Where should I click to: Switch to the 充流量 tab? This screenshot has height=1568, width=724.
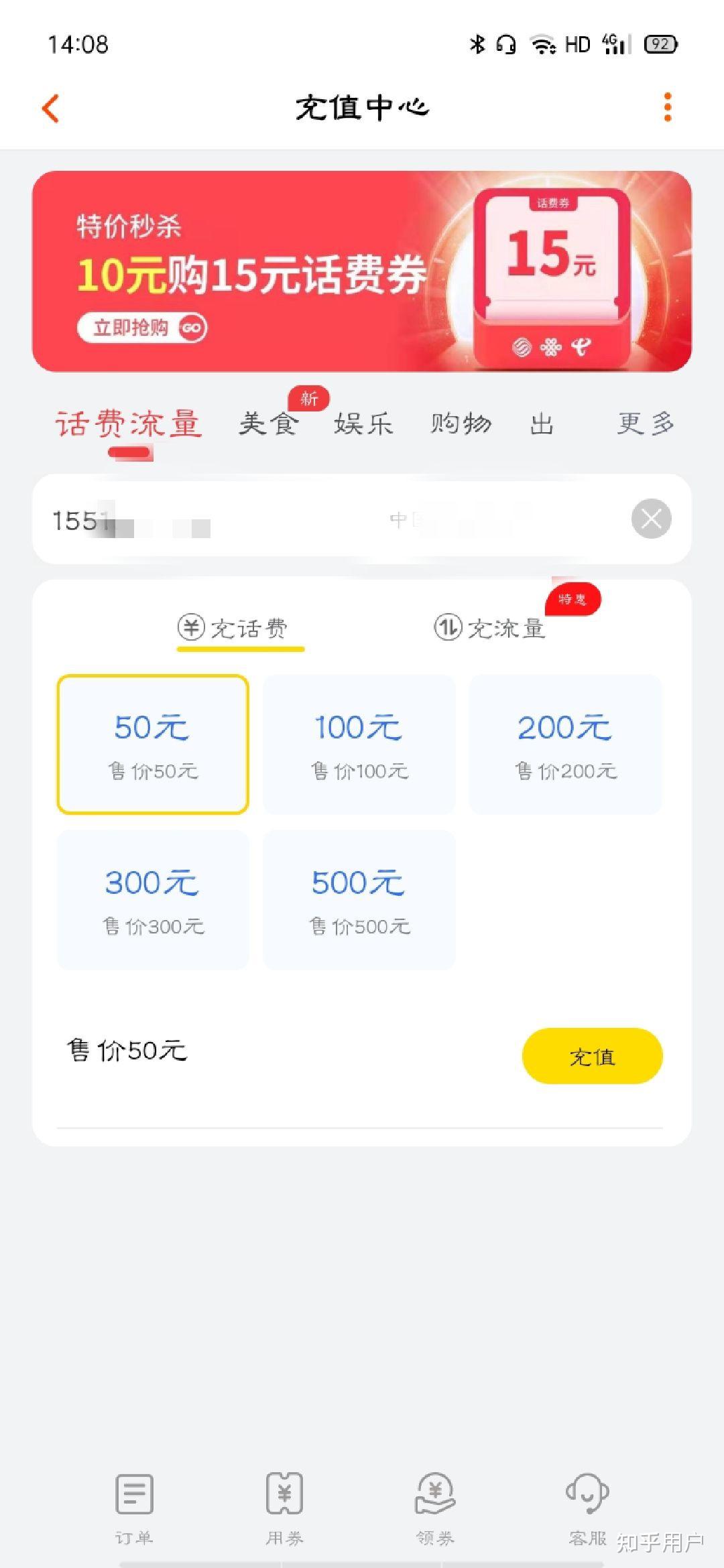click(490, 629)
